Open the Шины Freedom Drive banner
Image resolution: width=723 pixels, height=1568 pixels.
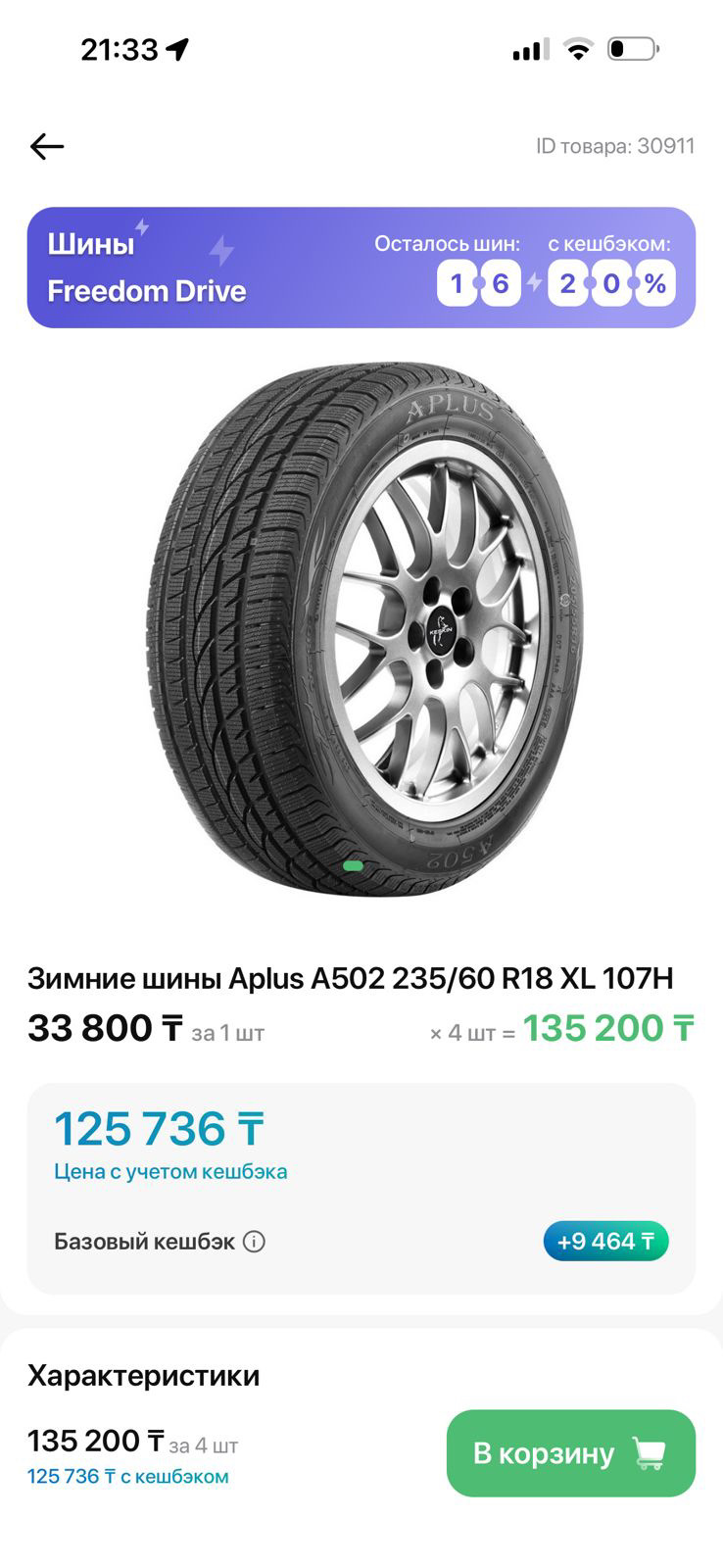click(x=361, y=268)
